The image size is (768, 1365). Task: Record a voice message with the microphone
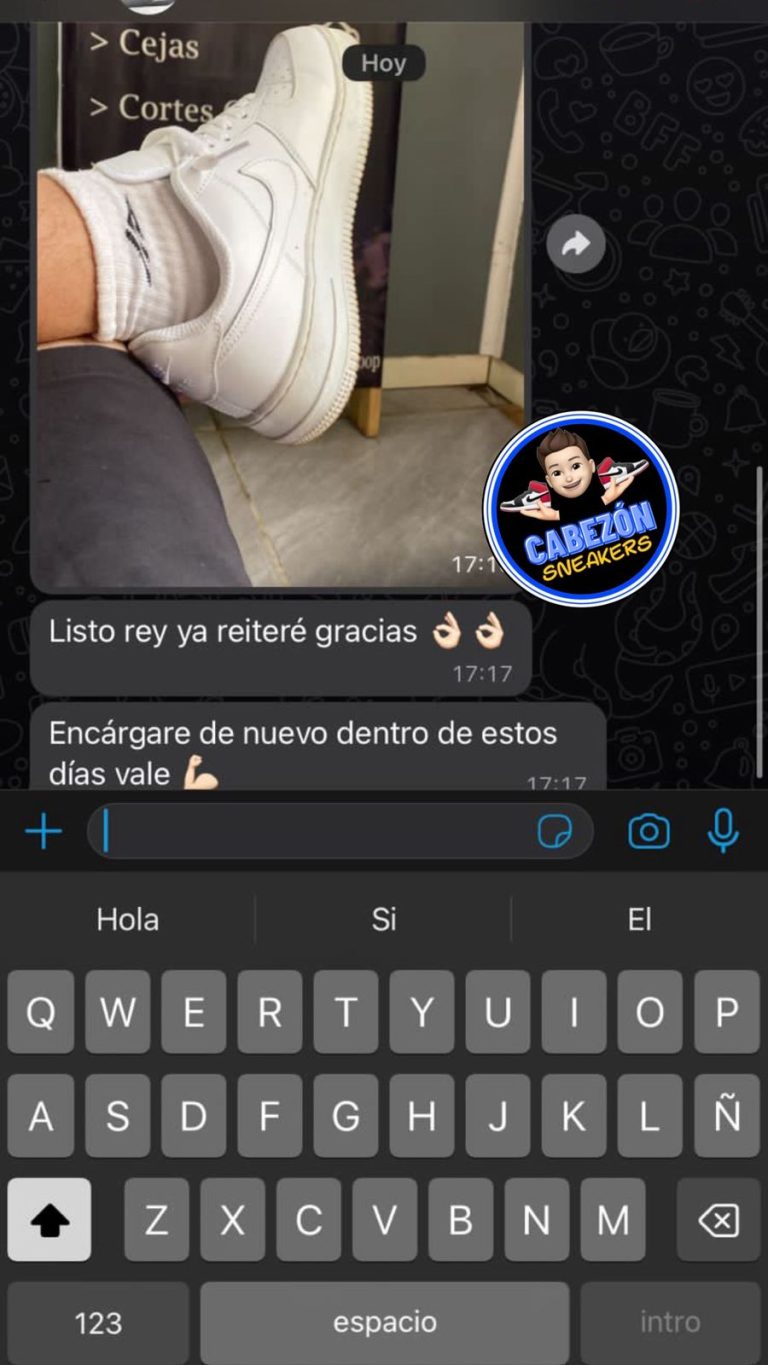click(x=723, y=831)
